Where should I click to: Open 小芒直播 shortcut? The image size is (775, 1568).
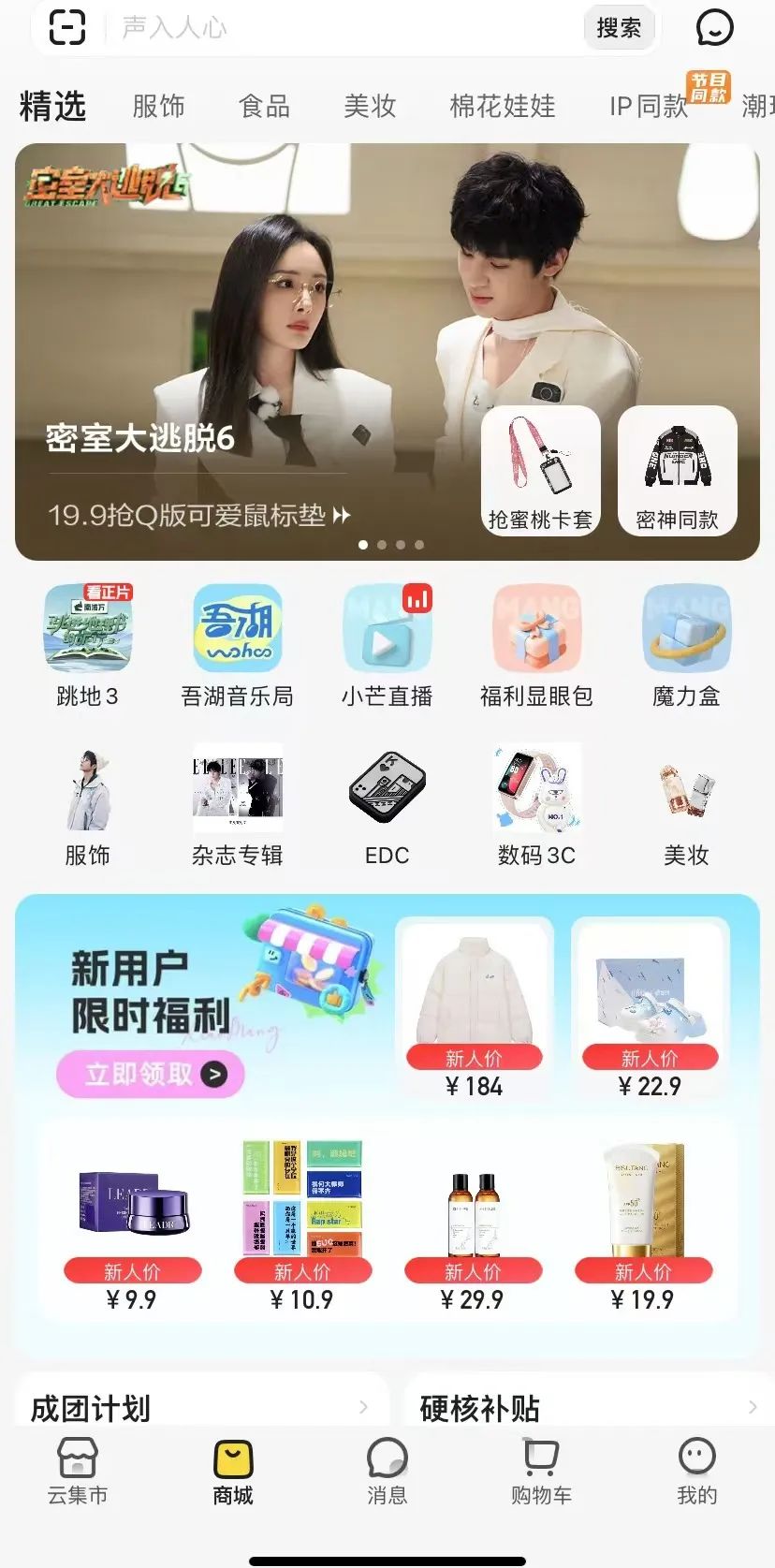coord(387,646)
